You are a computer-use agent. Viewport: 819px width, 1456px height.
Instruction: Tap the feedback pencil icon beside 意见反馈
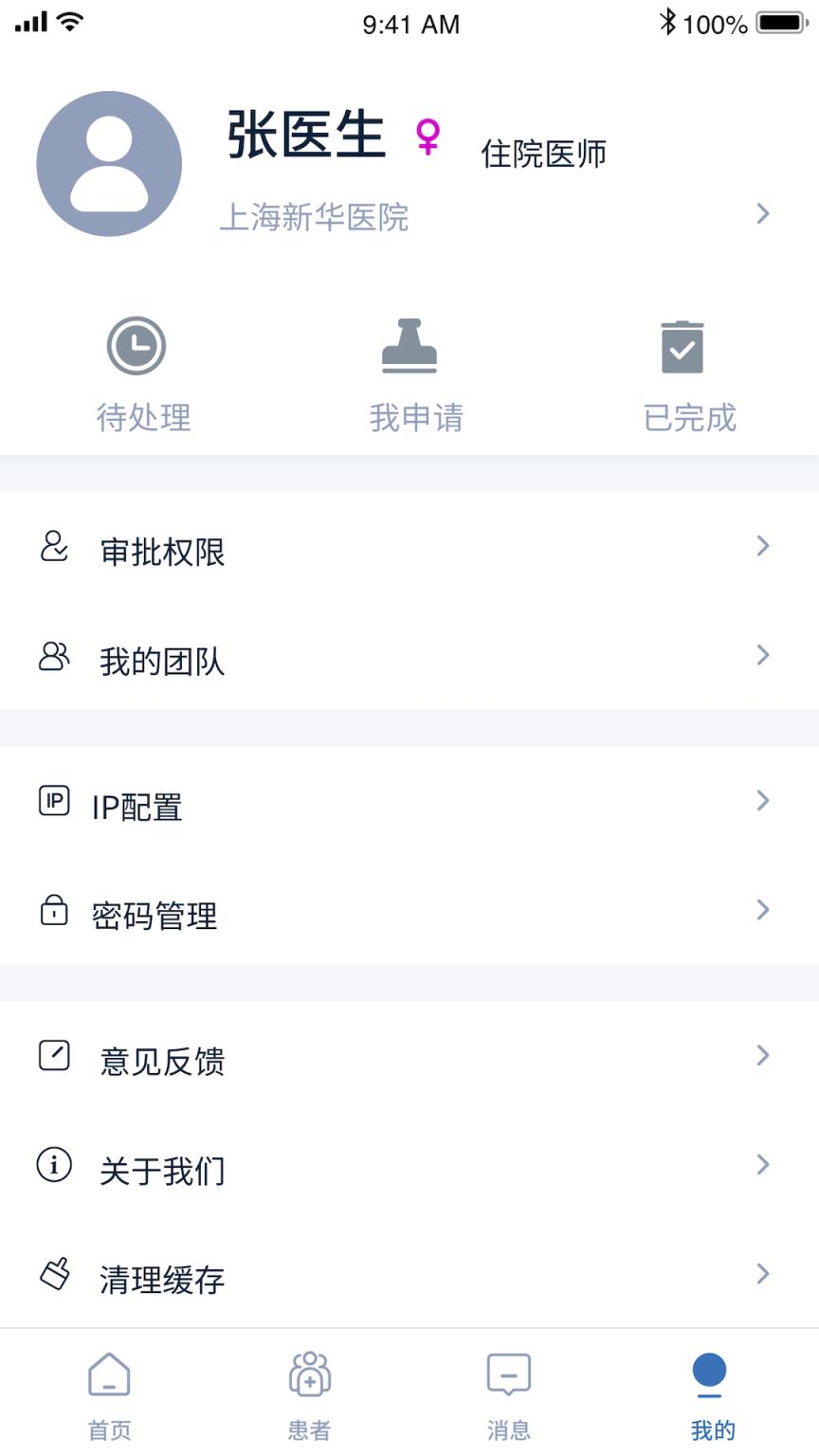(x=54, y=1055)
